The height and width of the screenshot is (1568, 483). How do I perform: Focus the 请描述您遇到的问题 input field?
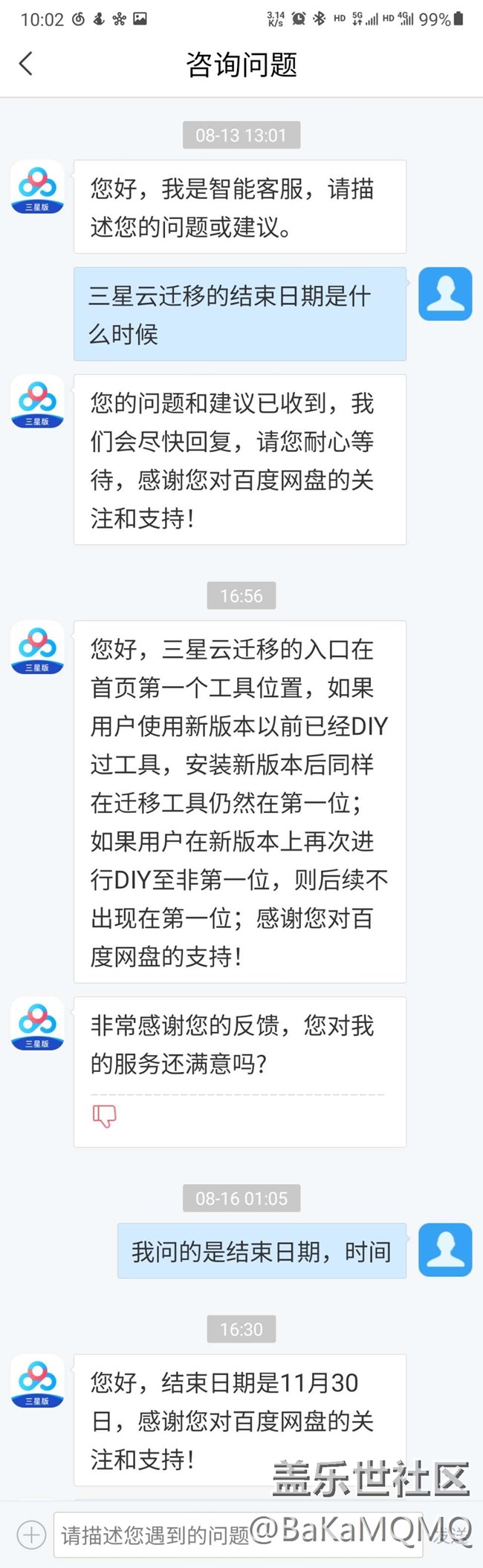point(238,1535)
